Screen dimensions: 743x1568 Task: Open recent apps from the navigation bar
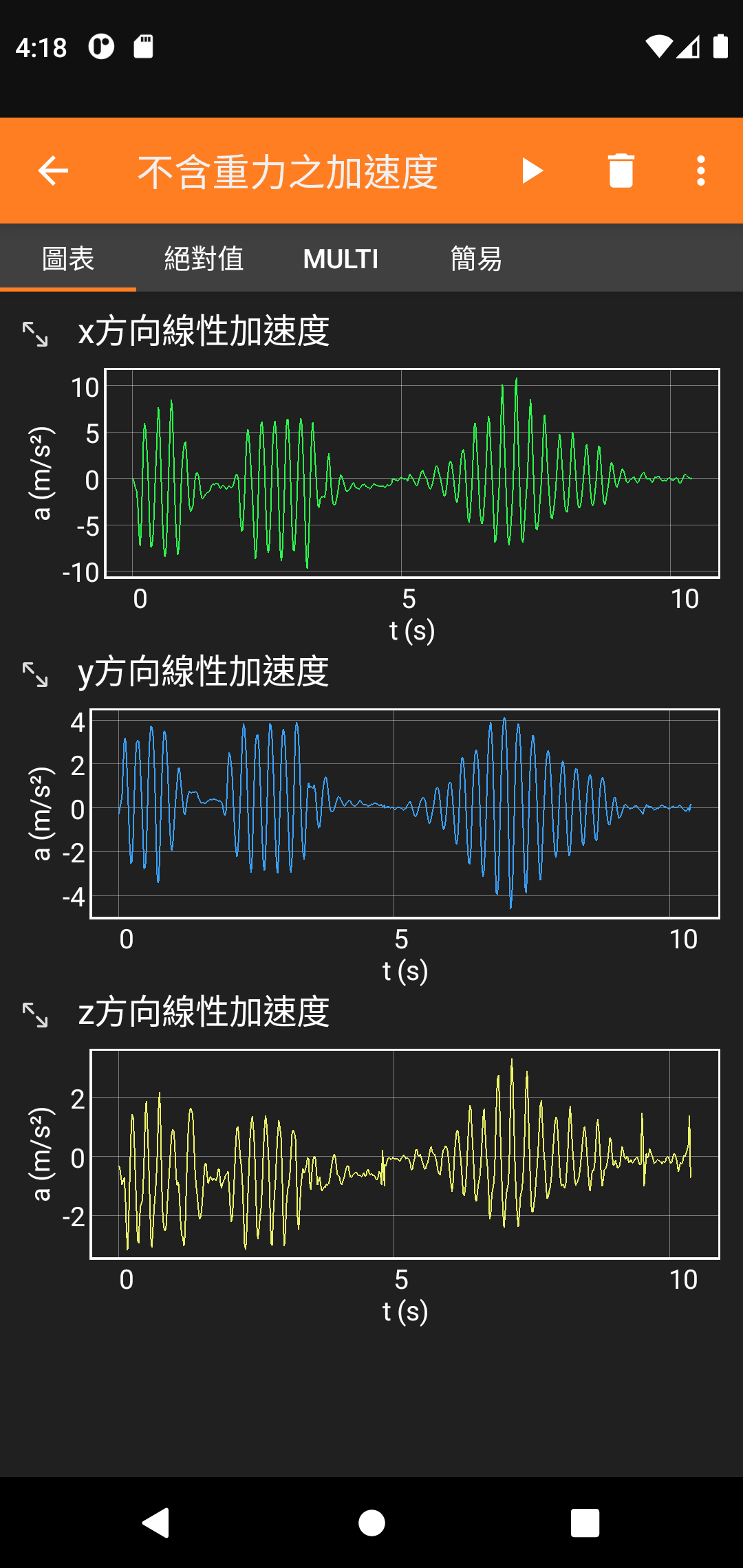585,1523
